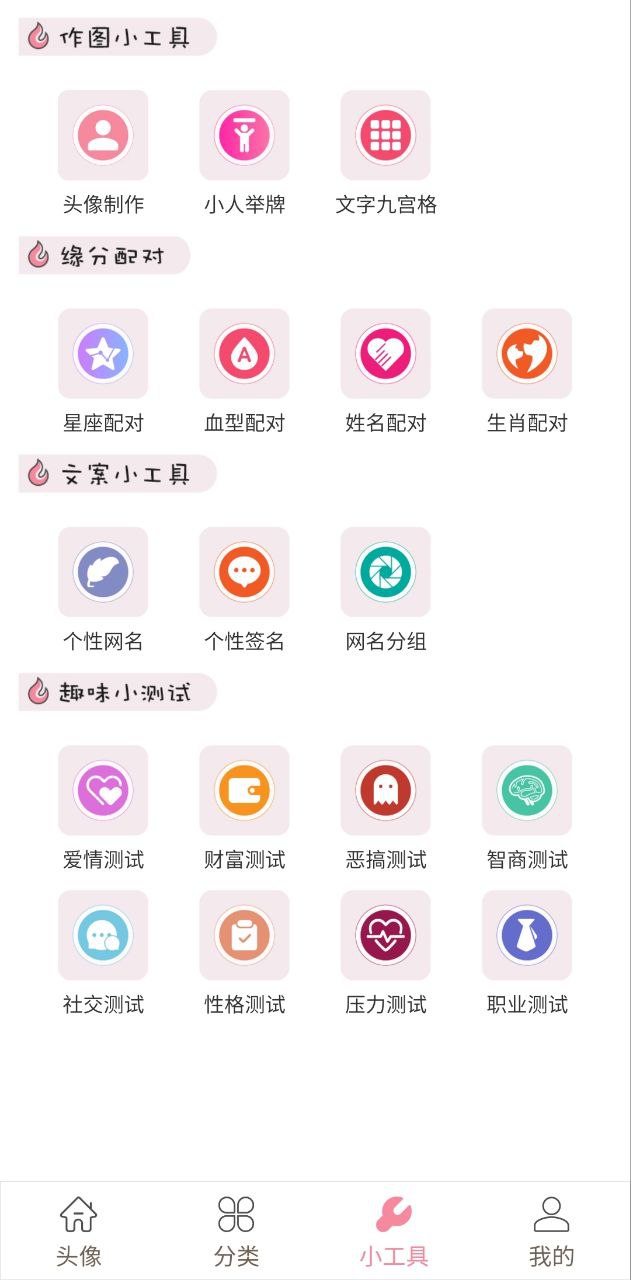
Task: Start the 社交测试 social test
Action: (x=103, y=936)
